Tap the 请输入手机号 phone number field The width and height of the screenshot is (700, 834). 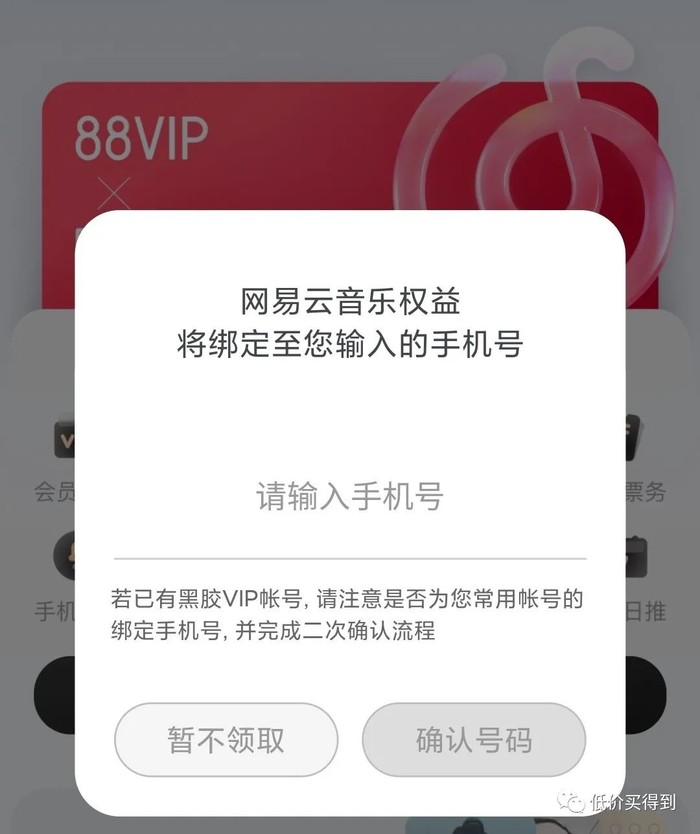click(349, 497)
